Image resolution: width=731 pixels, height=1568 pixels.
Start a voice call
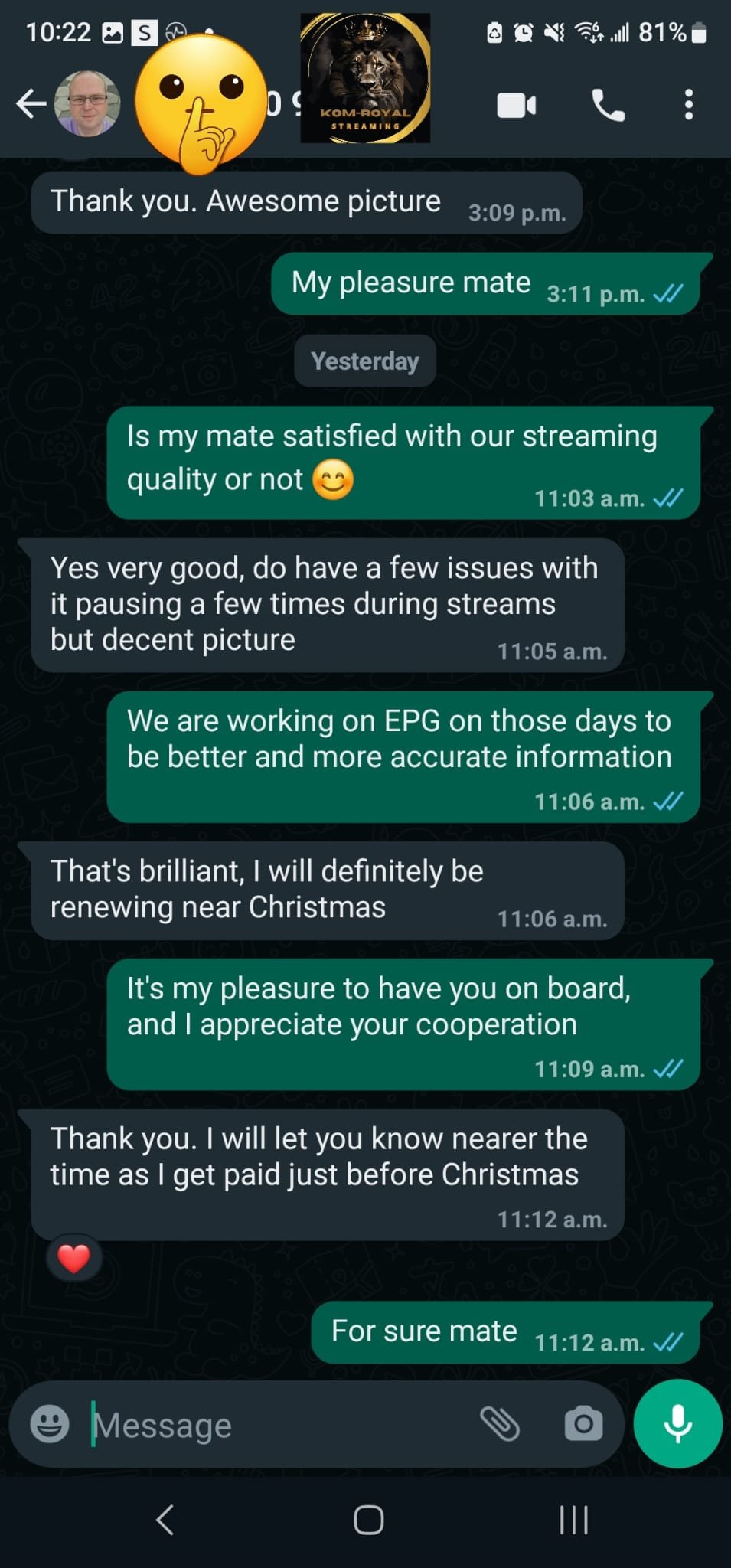(x=609, y=105)
